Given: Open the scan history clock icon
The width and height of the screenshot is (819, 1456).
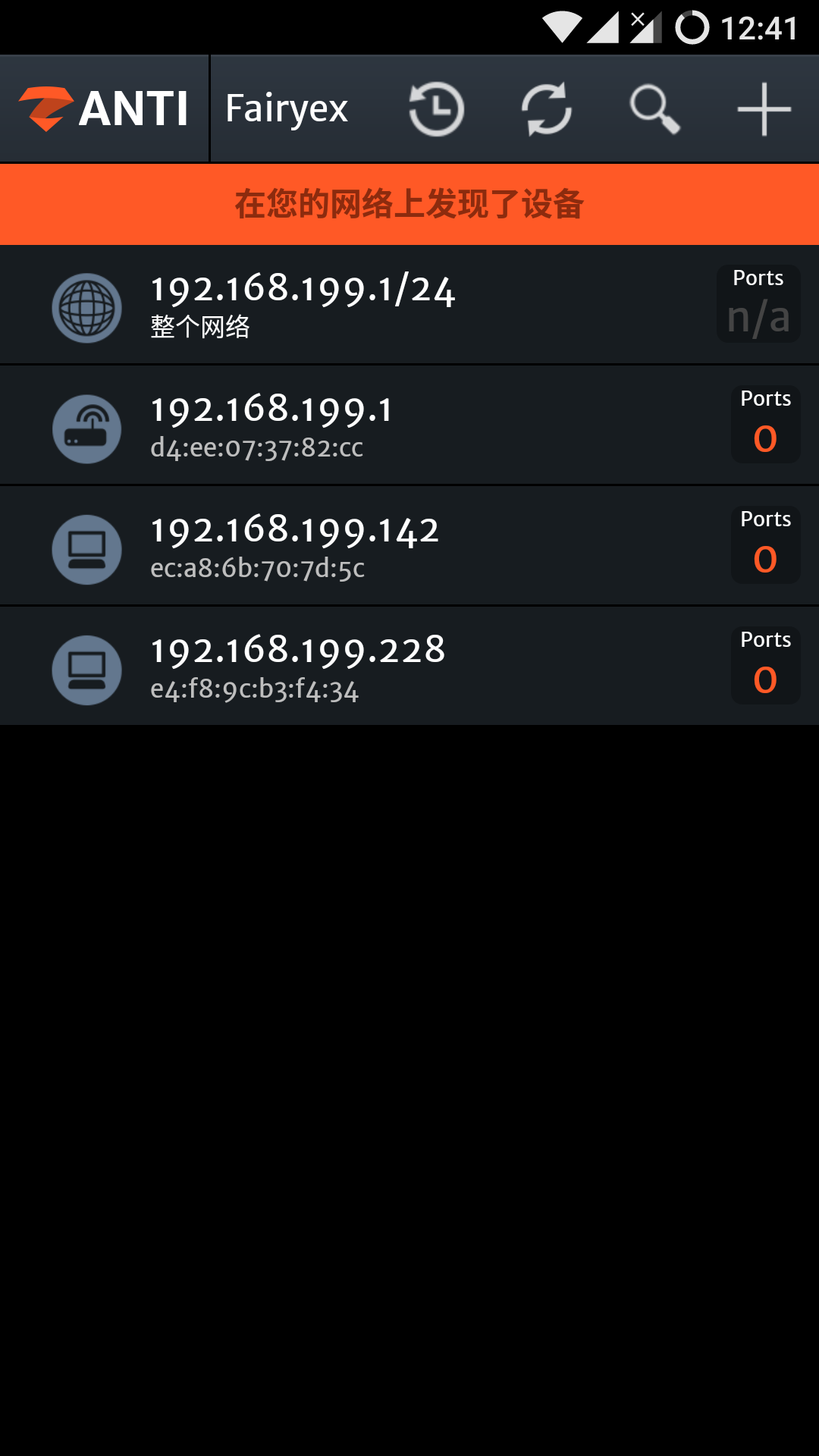Looking at the screenshot, I should (436, 109).
